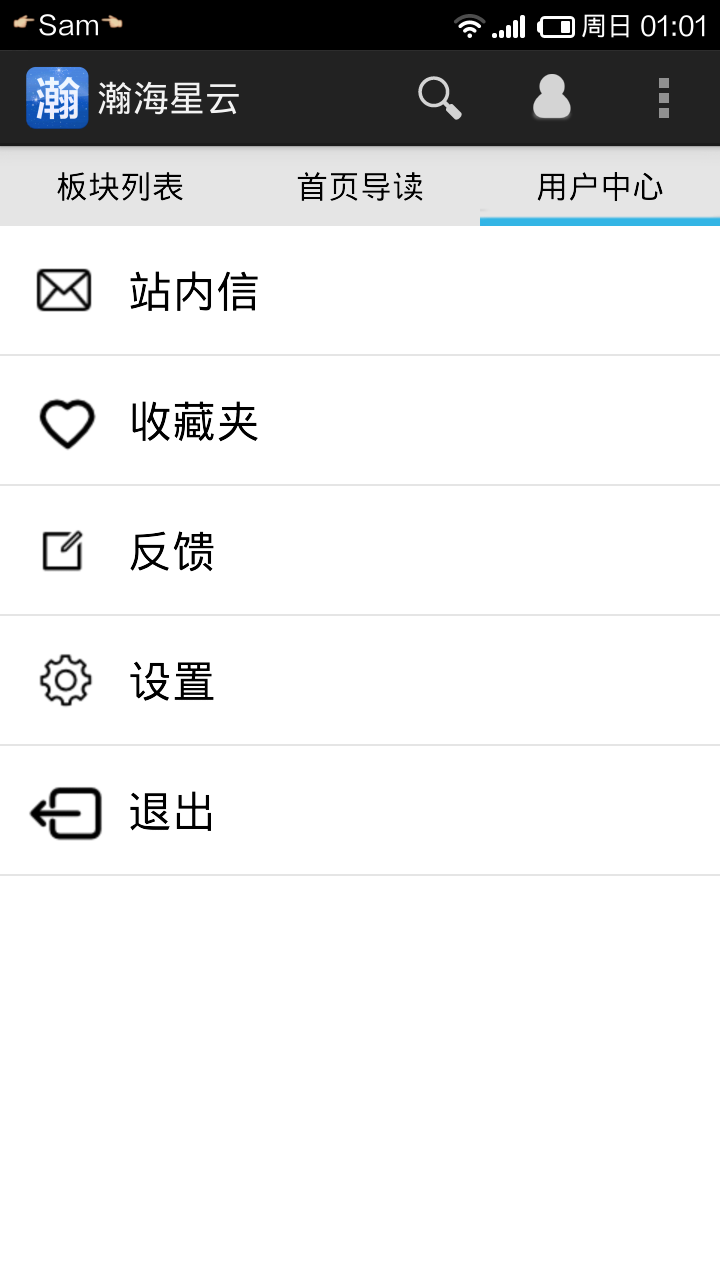Open the 反馈 feedback row
The height and width of the screenshot is (1280, 720).
tap(360, 551)
